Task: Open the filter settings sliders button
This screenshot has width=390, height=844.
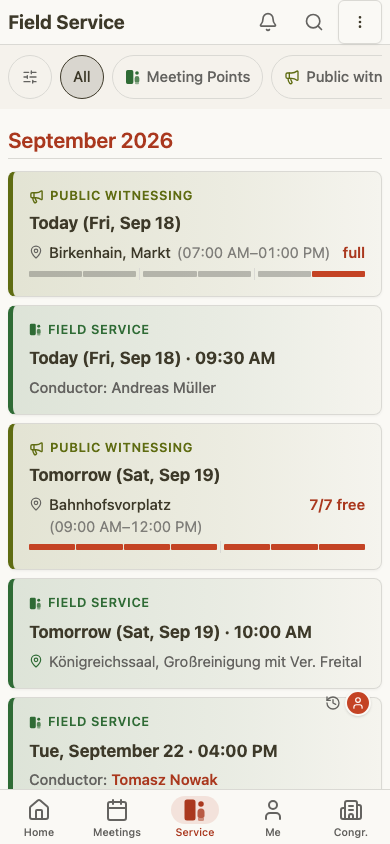Action: (x=30, y=77)
